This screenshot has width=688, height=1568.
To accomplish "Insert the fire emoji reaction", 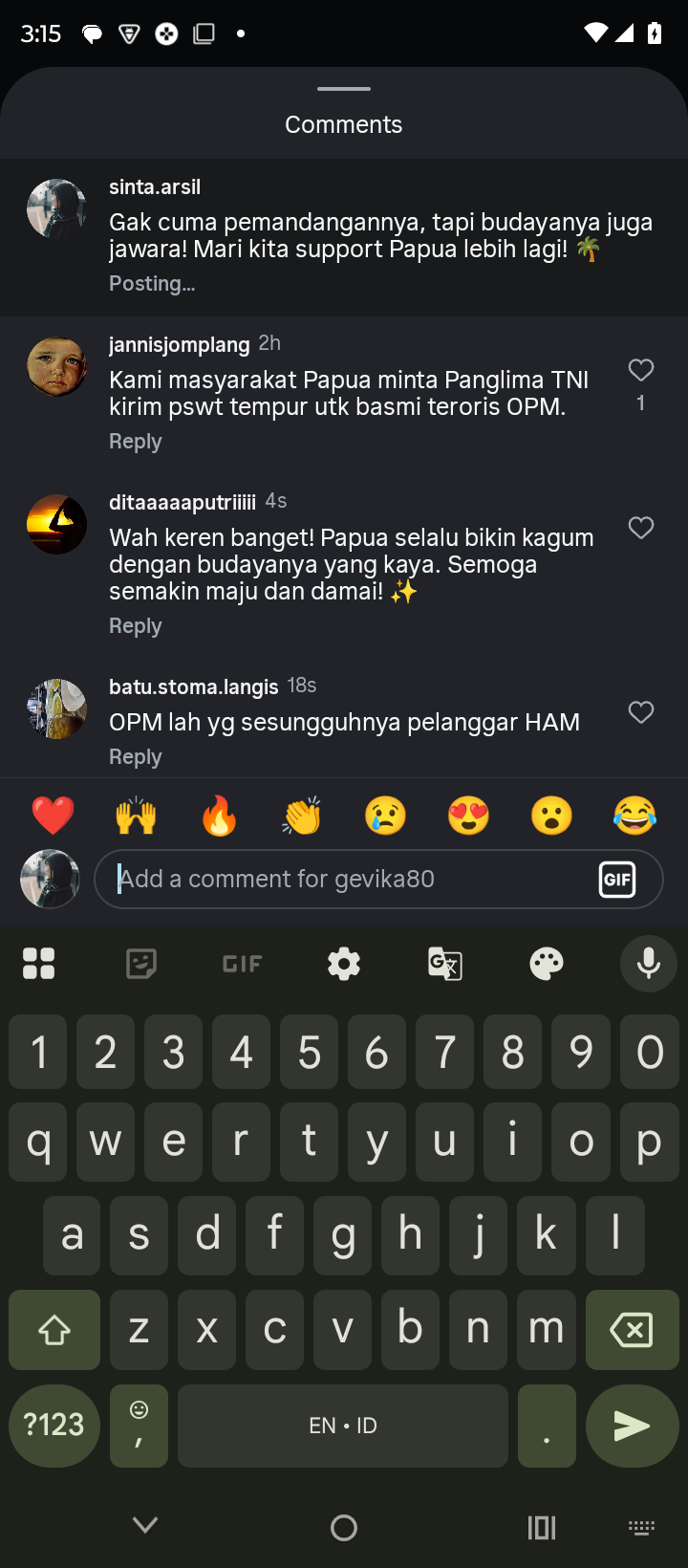I will click(x=219, y=816).
